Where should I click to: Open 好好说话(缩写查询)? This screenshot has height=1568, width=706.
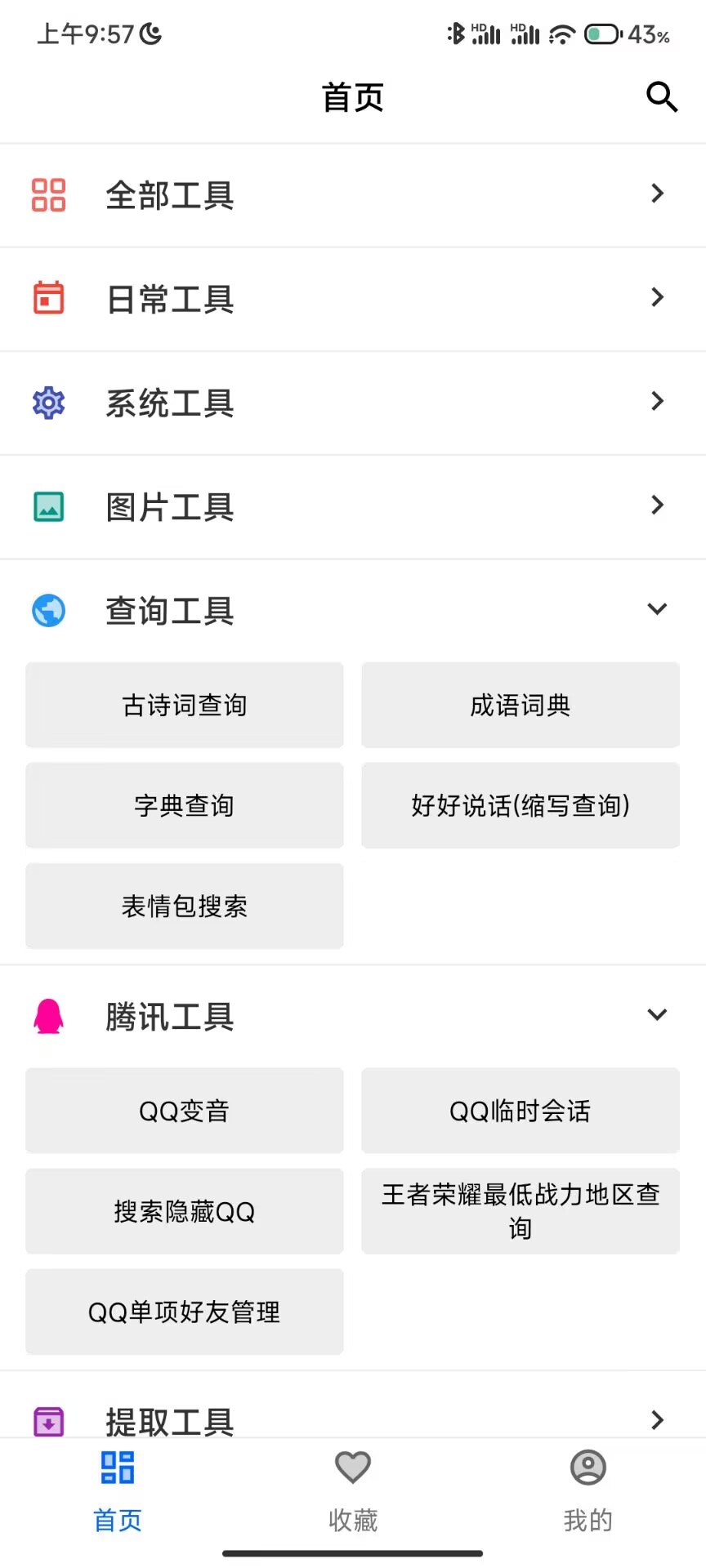(521, 805)
